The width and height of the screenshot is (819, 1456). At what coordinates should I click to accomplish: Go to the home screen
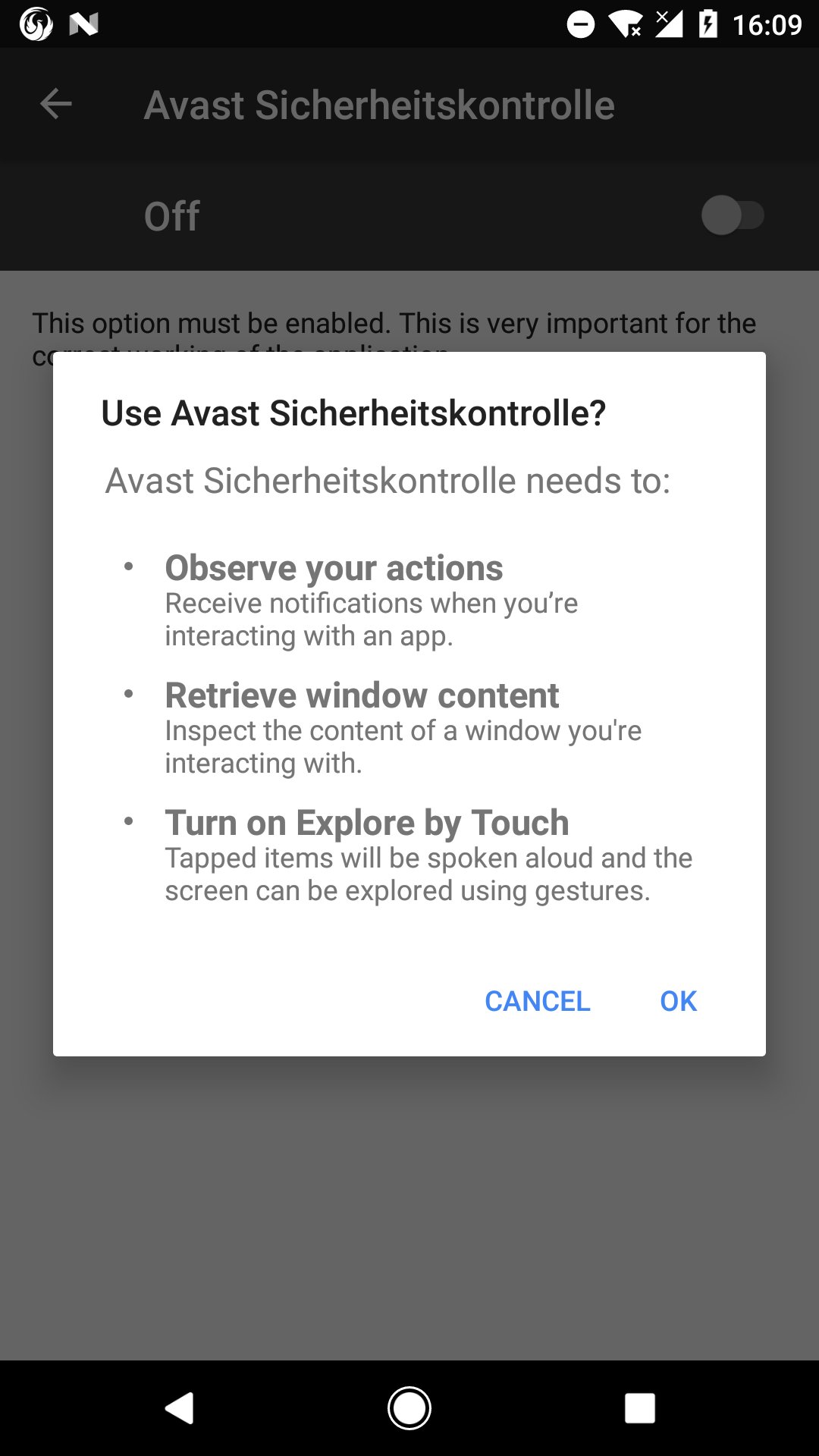click(x=409, y=1408)
